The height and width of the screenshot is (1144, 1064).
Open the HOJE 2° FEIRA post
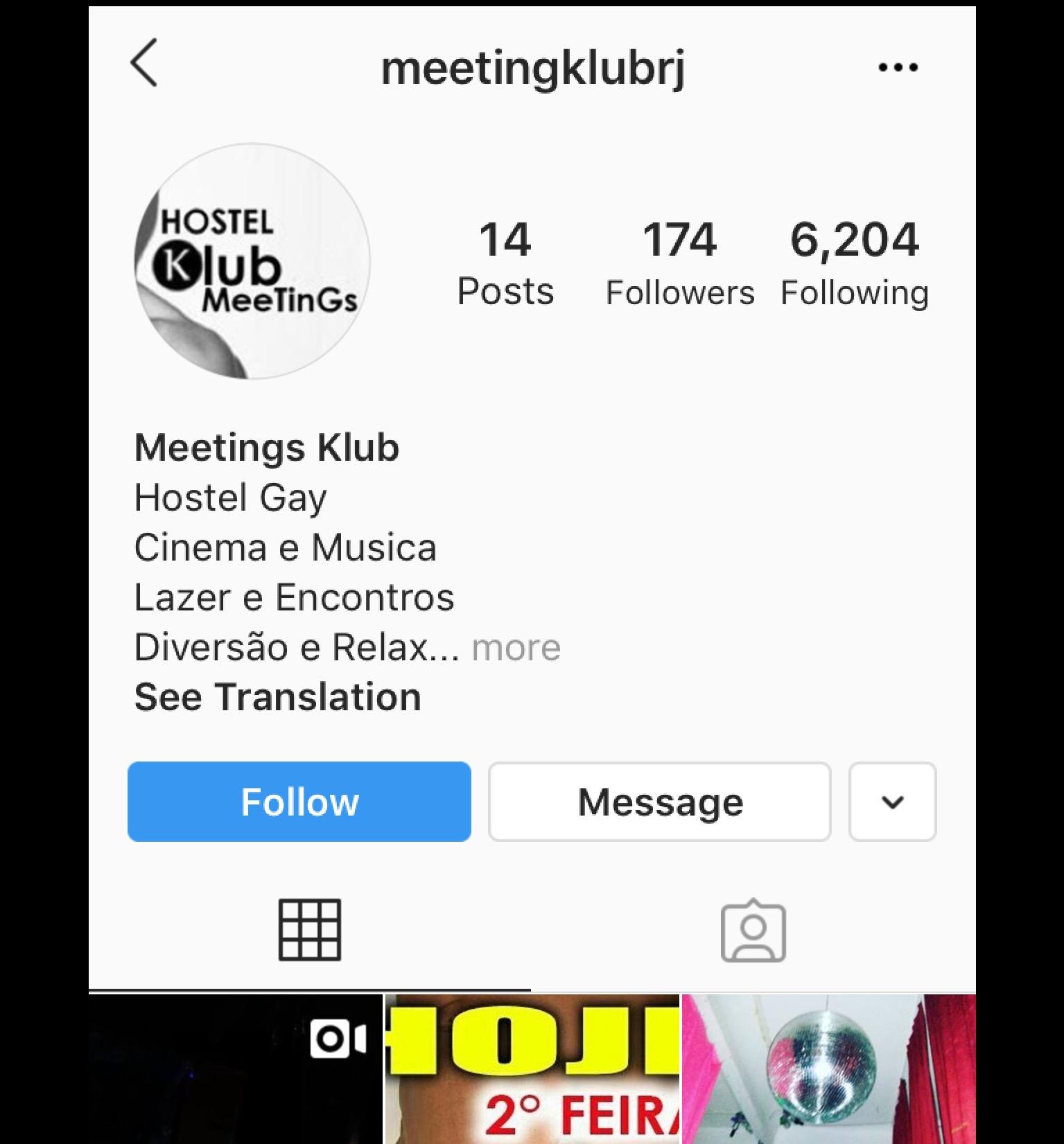point(532,1068)
